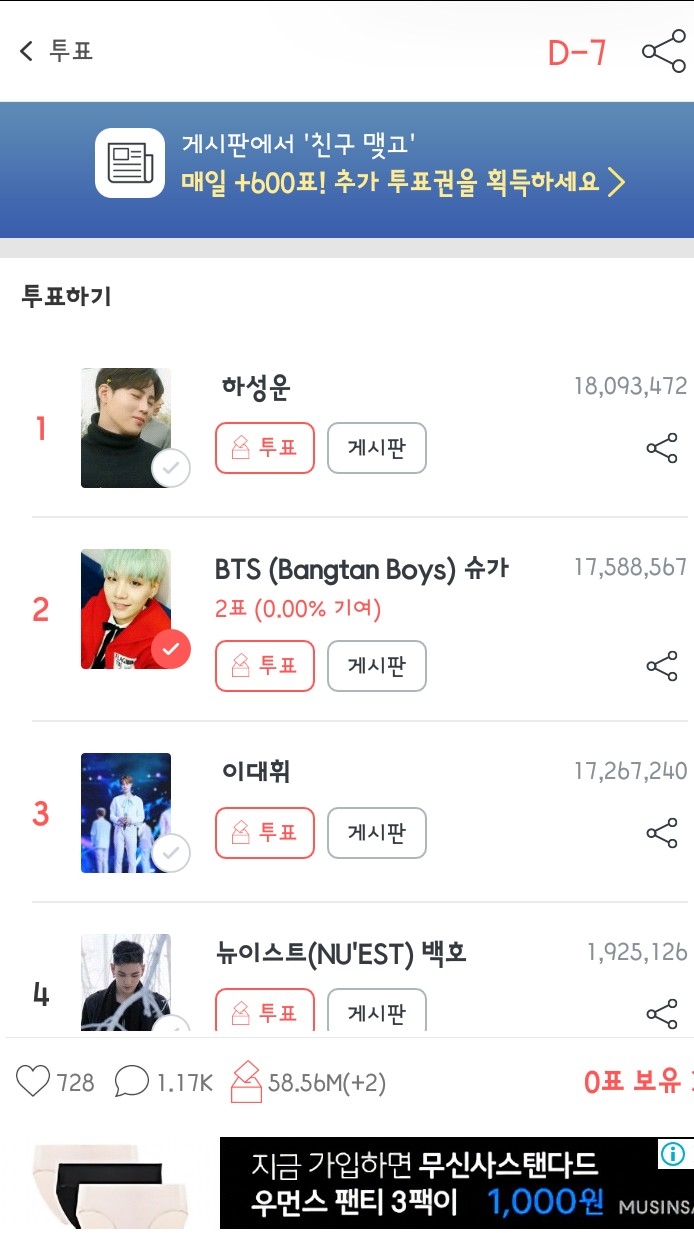Viewport: 694px width, 1233px height.
Task: Open 뉴이스트 백호's 게시판
Action: [376, 1011]
